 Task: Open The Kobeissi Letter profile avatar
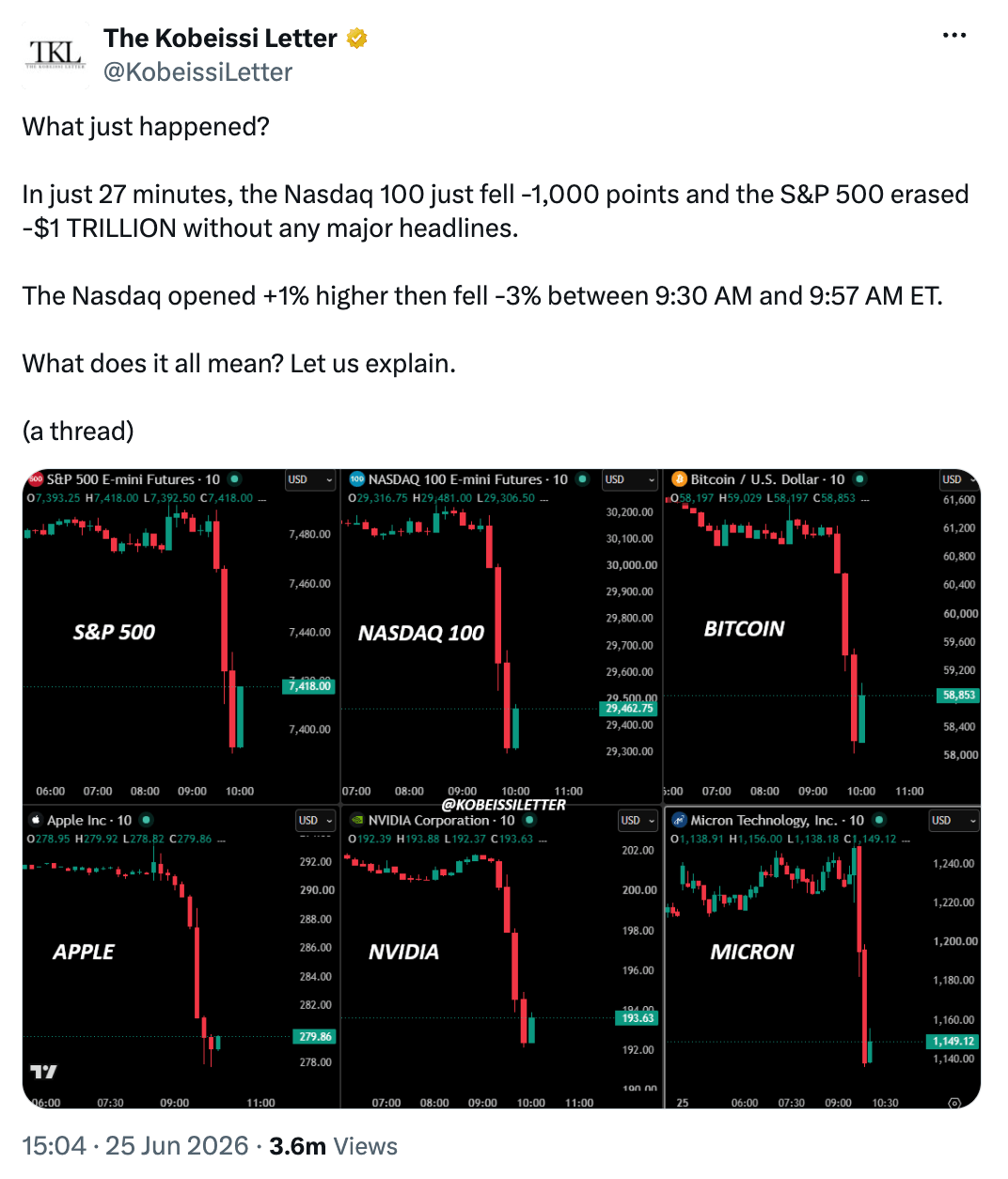pos(55,55)
